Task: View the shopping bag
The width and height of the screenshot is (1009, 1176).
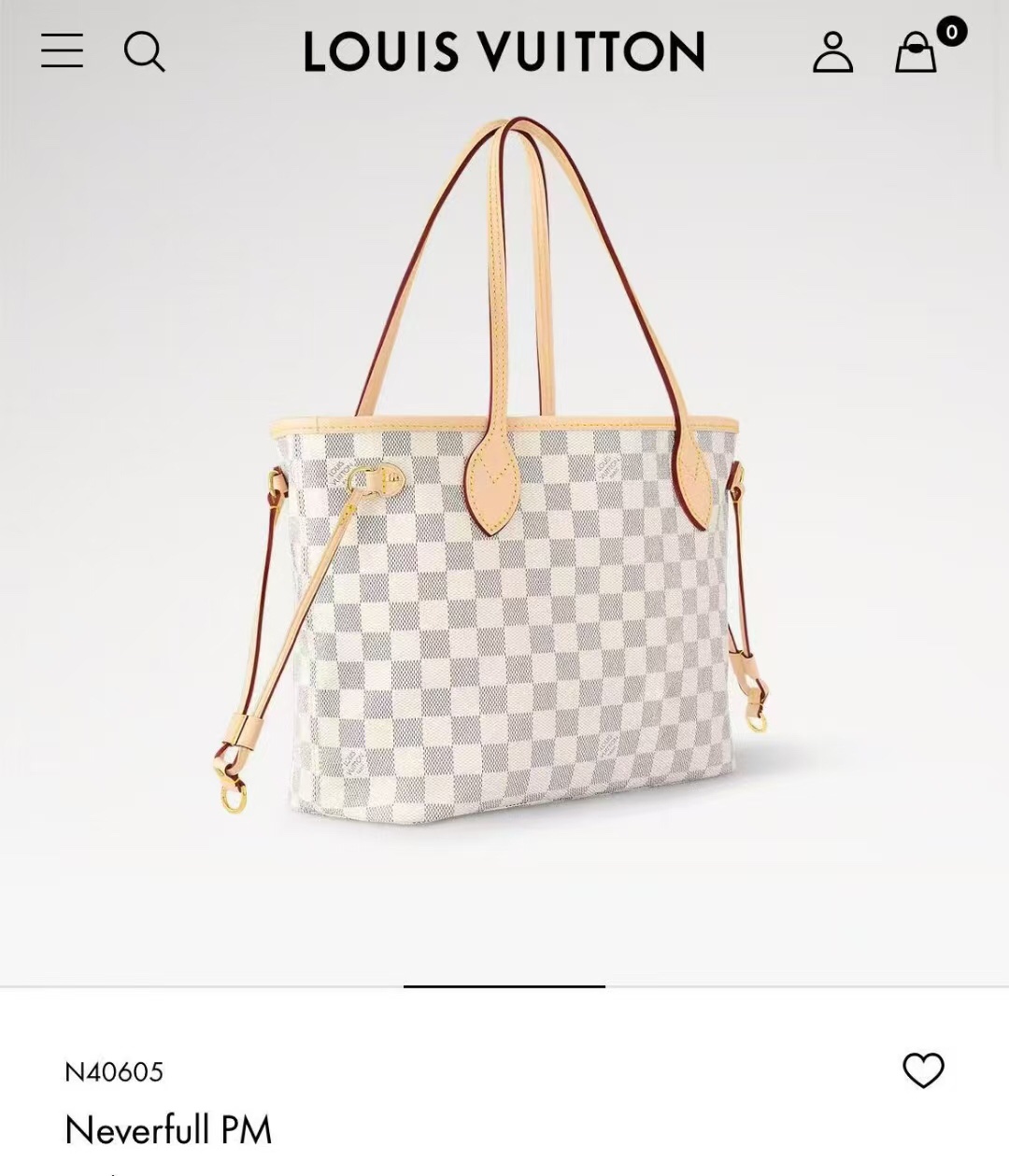Action: pyautogui.click(x=917, y=52)
